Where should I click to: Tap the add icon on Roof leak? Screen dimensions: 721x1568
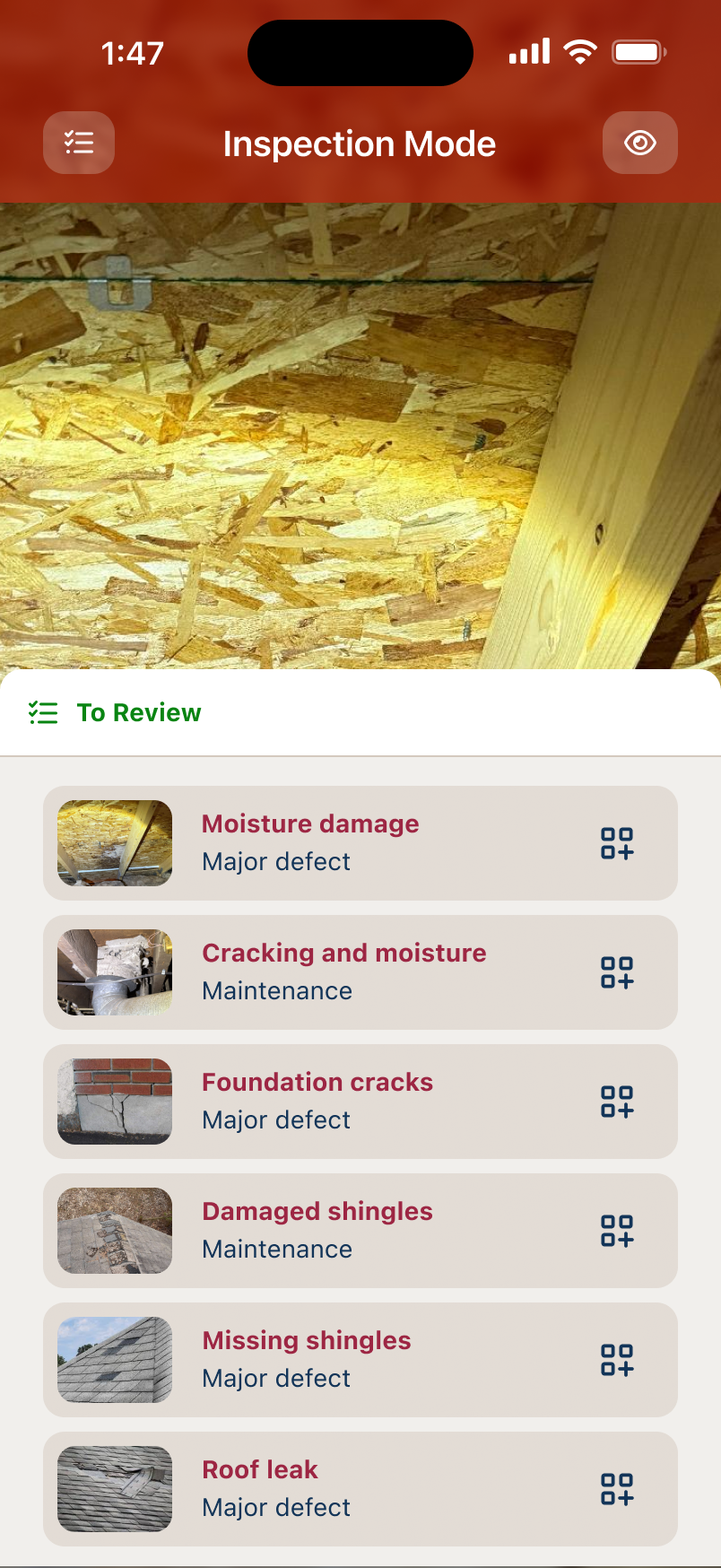[x=617, y=1489]
